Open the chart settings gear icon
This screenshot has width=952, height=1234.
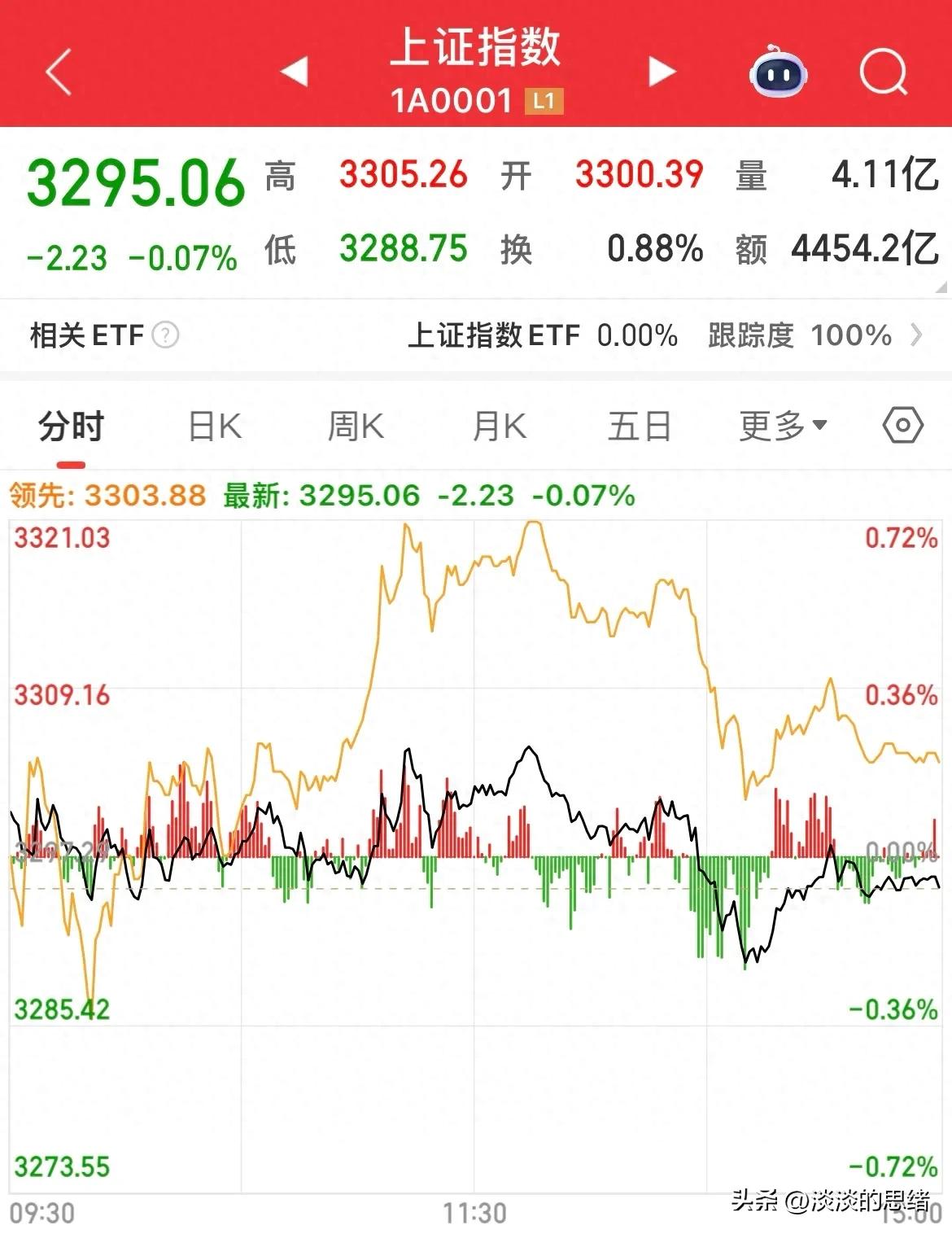tap(903, 425)
